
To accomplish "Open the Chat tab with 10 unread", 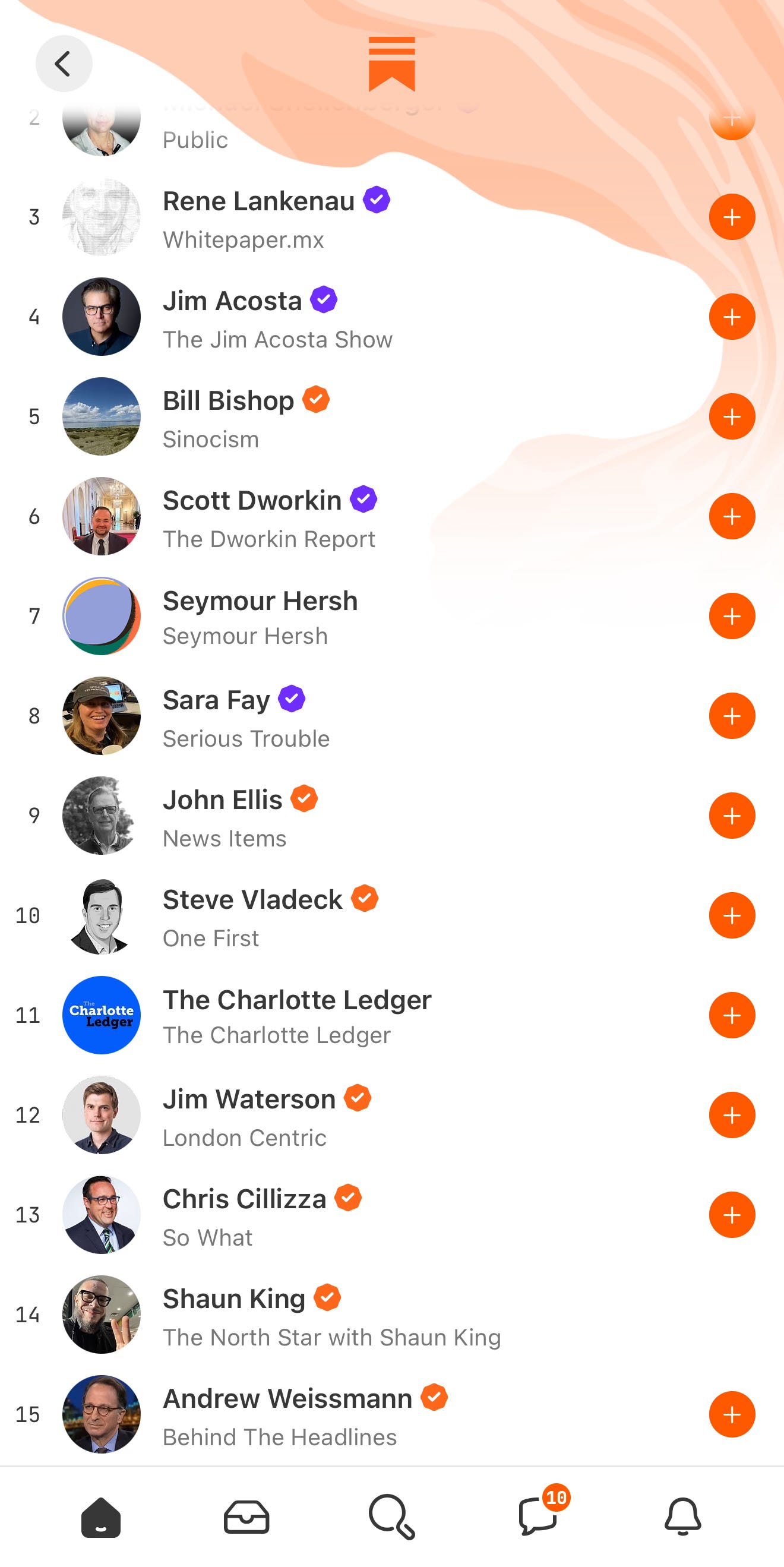I will click(x=538, y=1517).
